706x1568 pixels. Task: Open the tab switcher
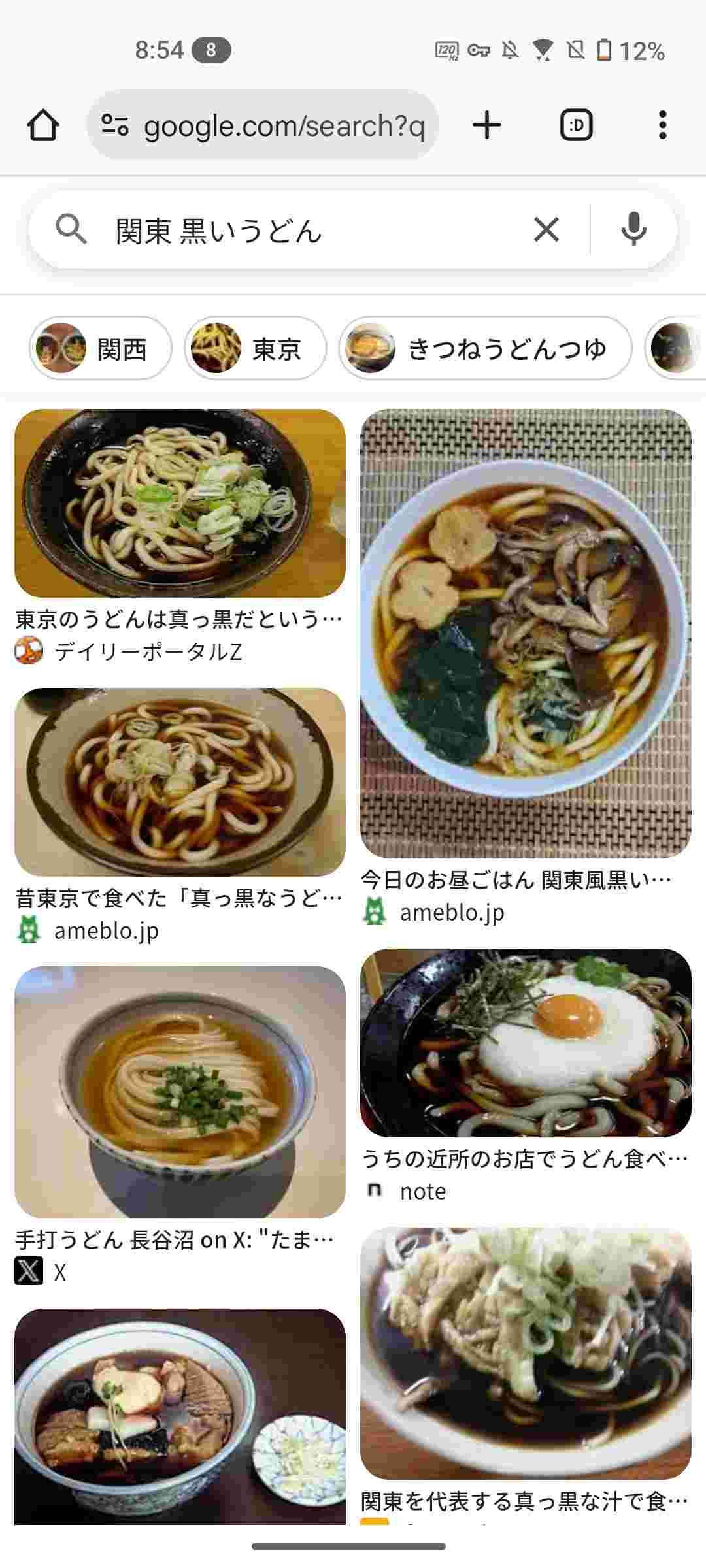coord(576,125)
